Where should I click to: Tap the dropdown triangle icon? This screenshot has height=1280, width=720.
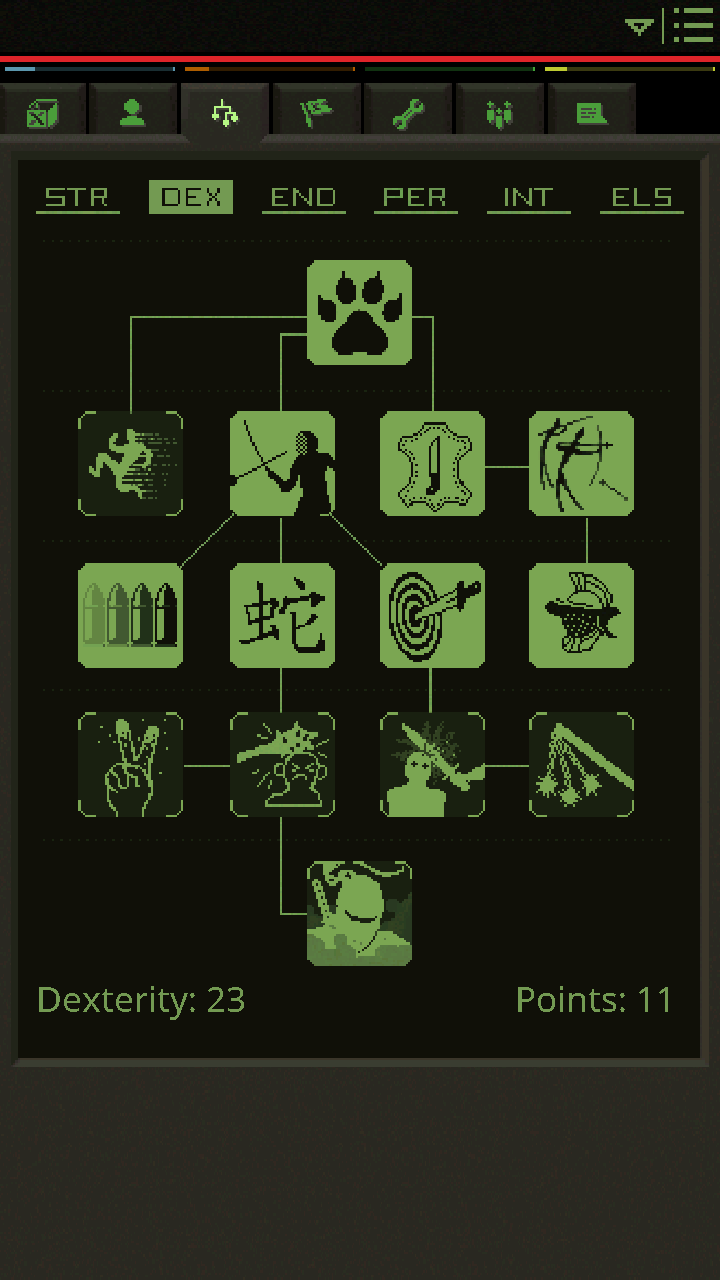[x=639, y=26]
